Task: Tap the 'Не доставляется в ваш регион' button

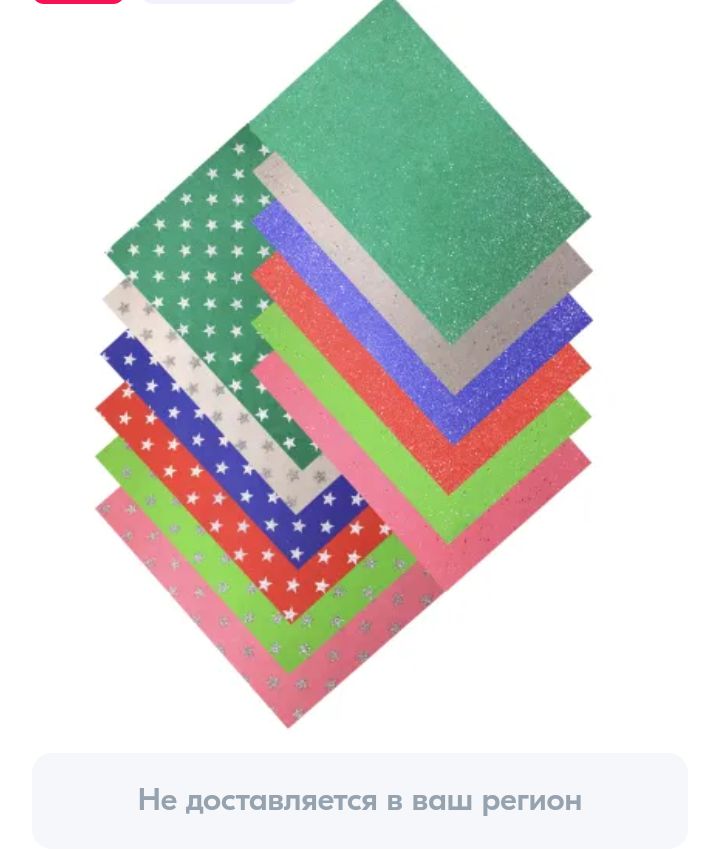Action: [x=360, y=800]
